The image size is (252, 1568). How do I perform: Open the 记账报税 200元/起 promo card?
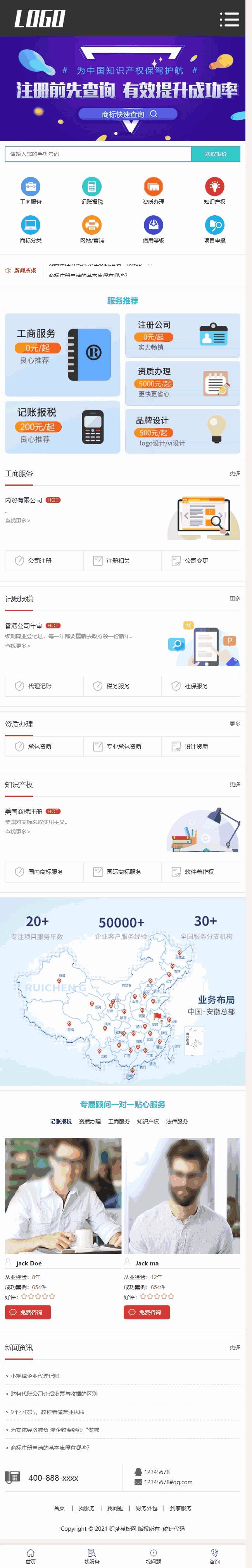tap(62, 426)
